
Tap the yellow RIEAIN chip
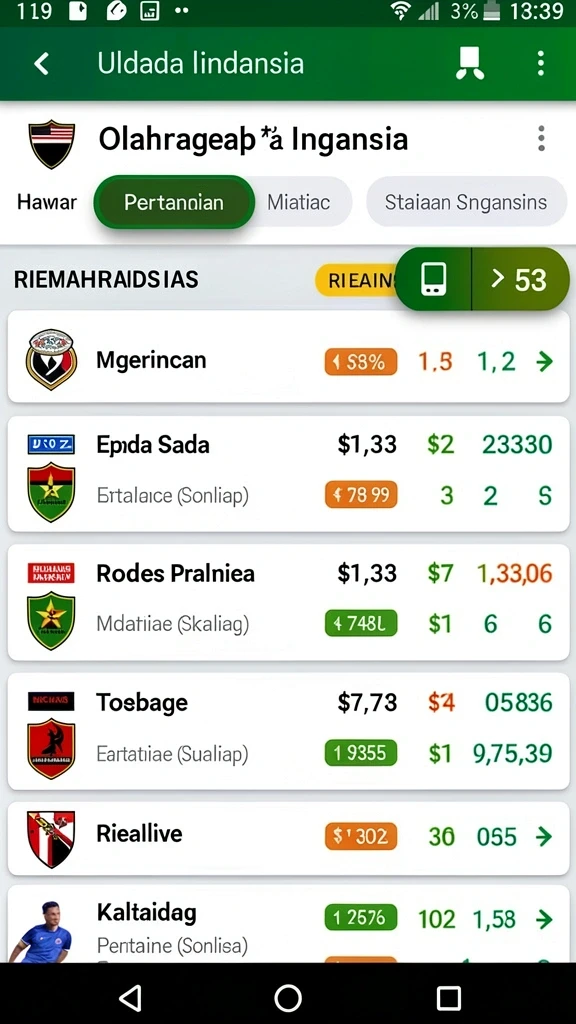pyautogui.click(x=356, y=281)
